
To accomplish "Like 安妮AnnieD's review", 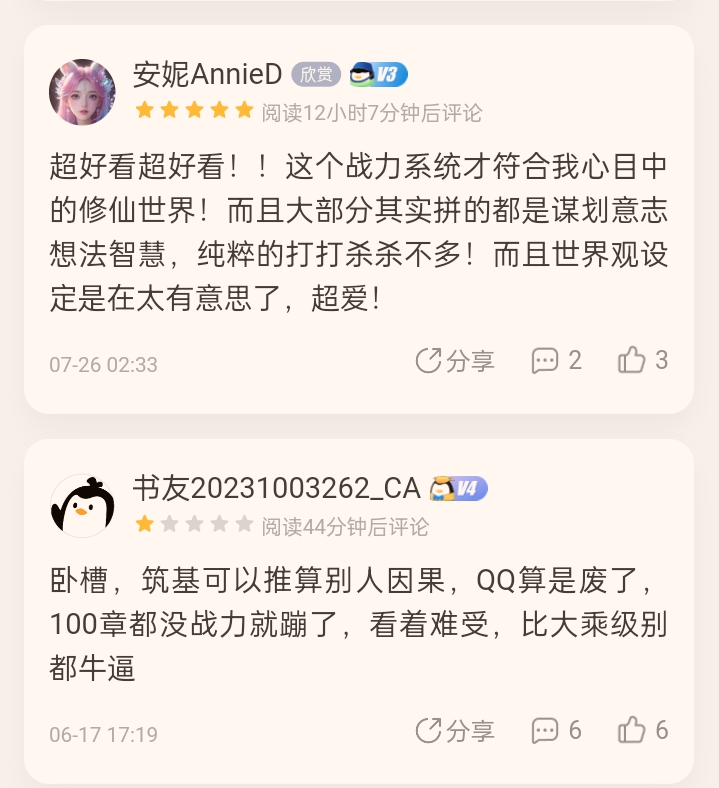I will coord(643,361).
